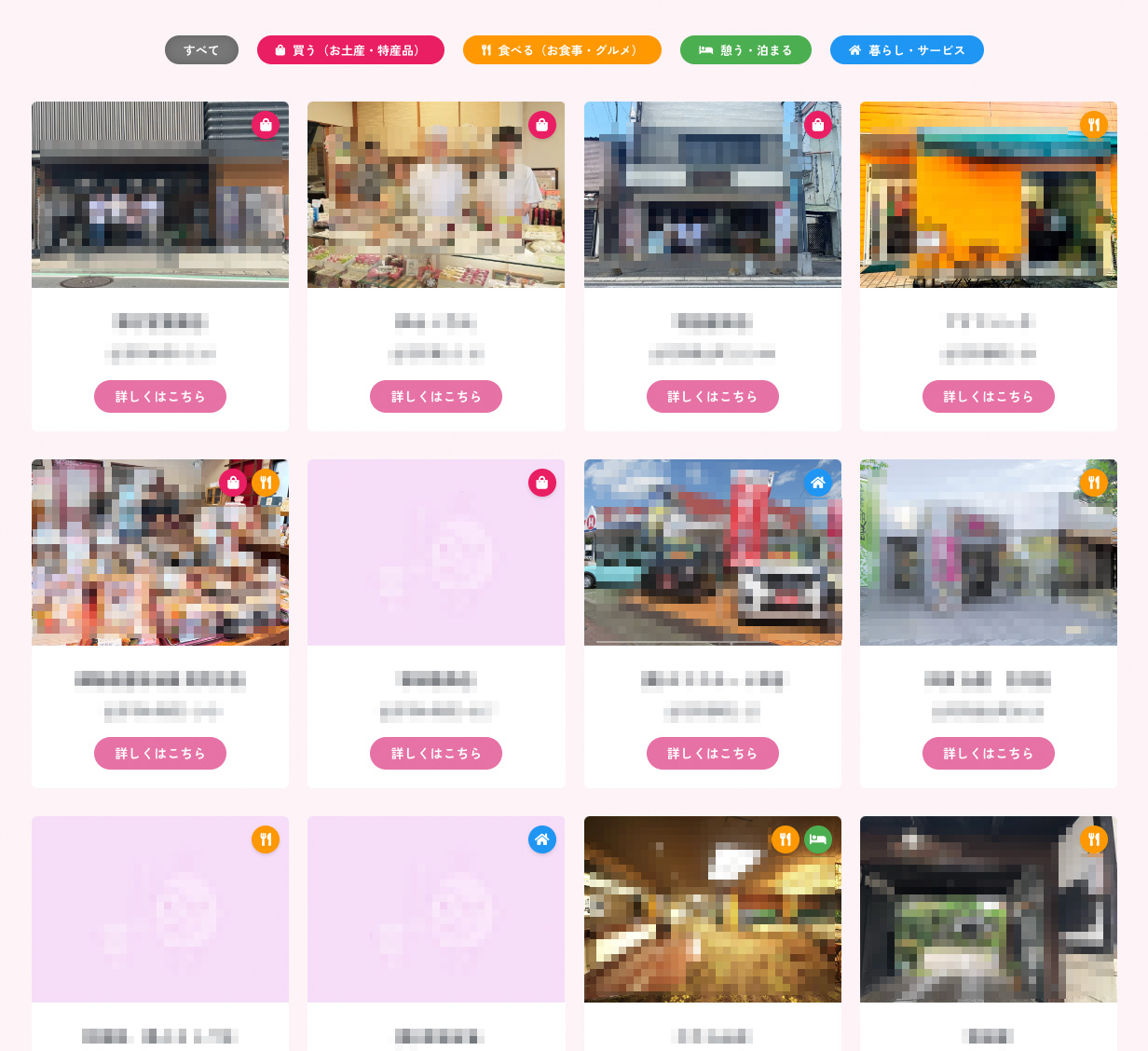Open the card with the white car photo
Screen dimensions: 1148x1051
712,553
